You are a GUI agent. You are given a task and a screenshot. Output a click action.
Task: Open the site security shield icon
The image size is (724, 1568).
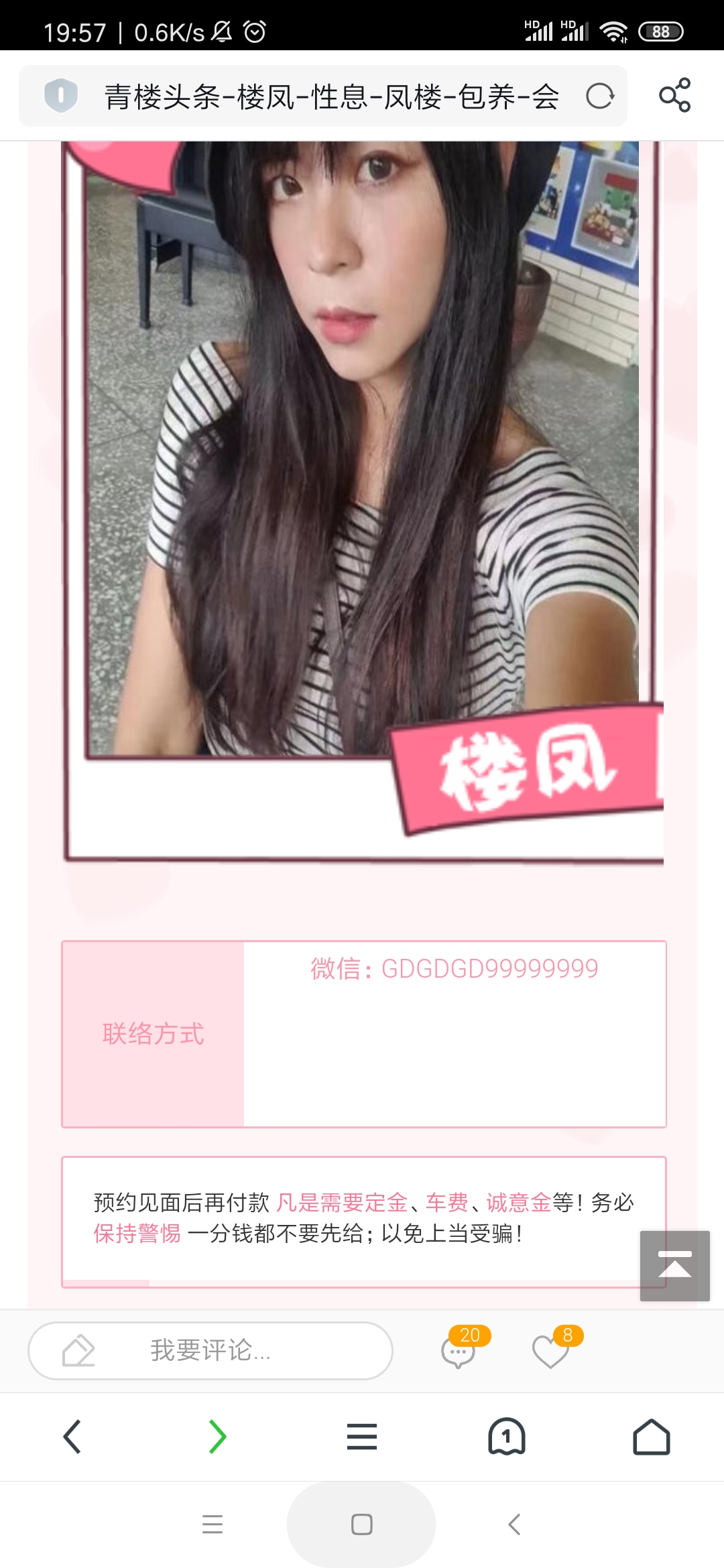[x=61, y=95]
